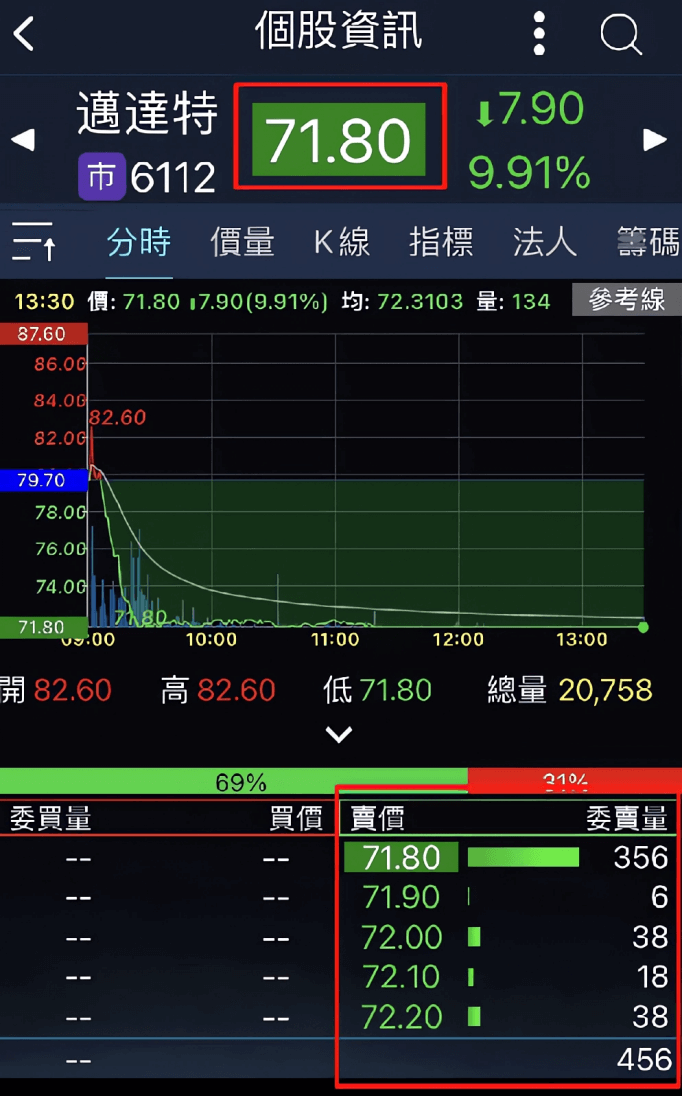The height and width of the screenshot is (1096, 682).
Task: Expand details with the down chevron
Action: [339, 735]
